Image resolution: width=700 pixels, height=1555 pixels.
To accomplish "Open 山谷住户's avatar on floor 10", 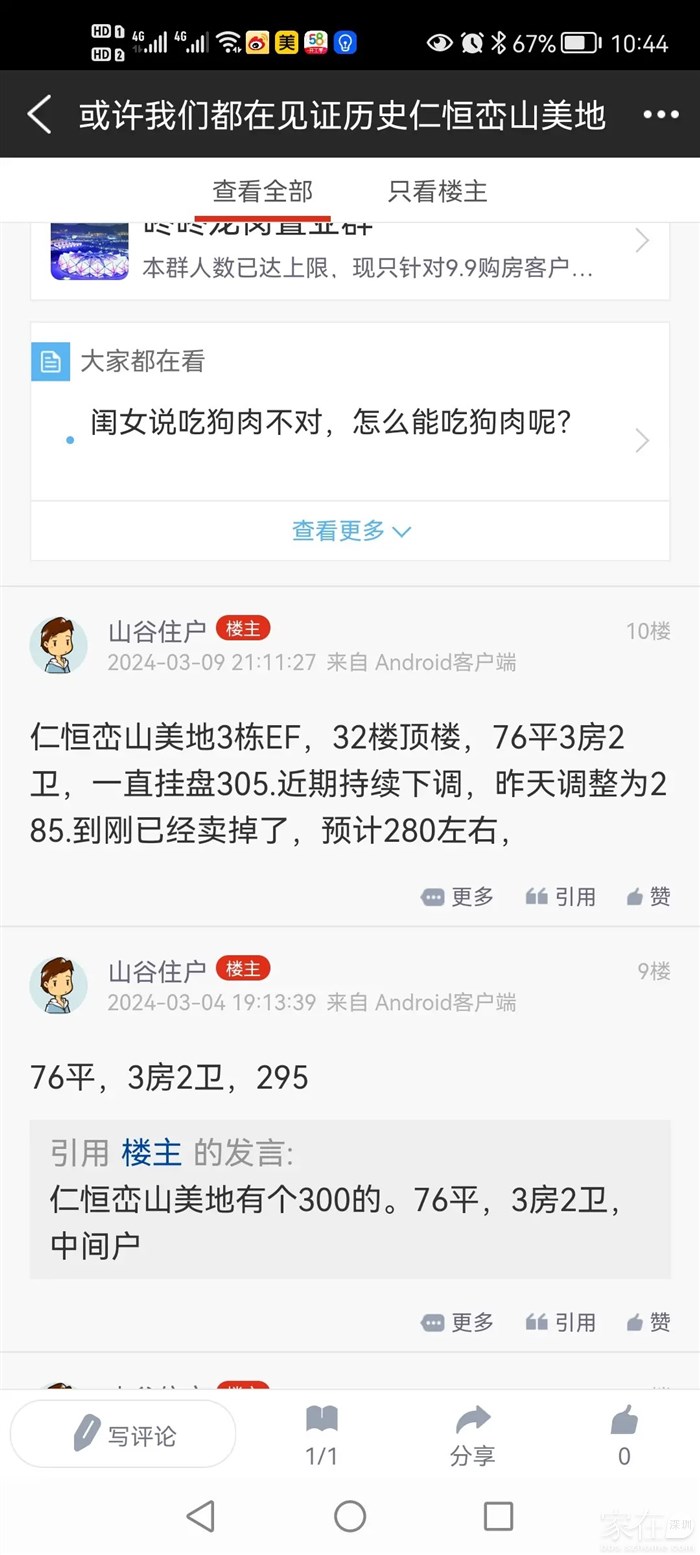I will tap(58, 645).
